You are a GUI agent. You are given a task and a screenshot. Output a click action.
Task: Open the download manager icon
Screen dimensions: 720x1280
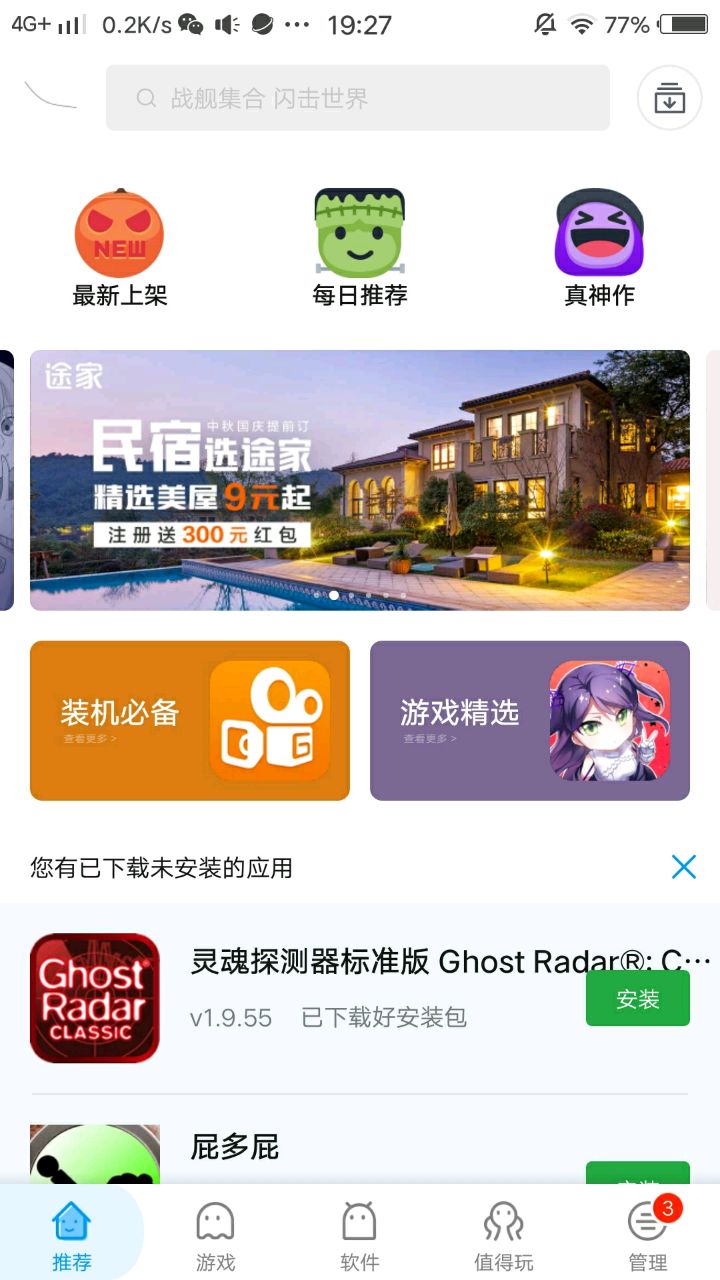tap(669, 98)
